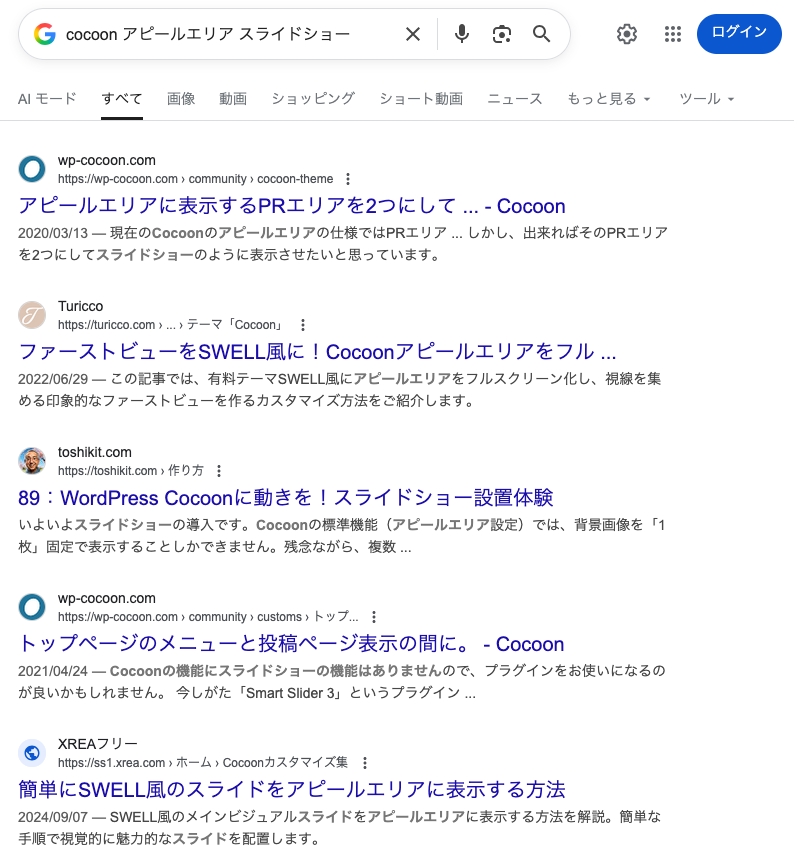
Task: Clear the search query text
Action: 413,34
